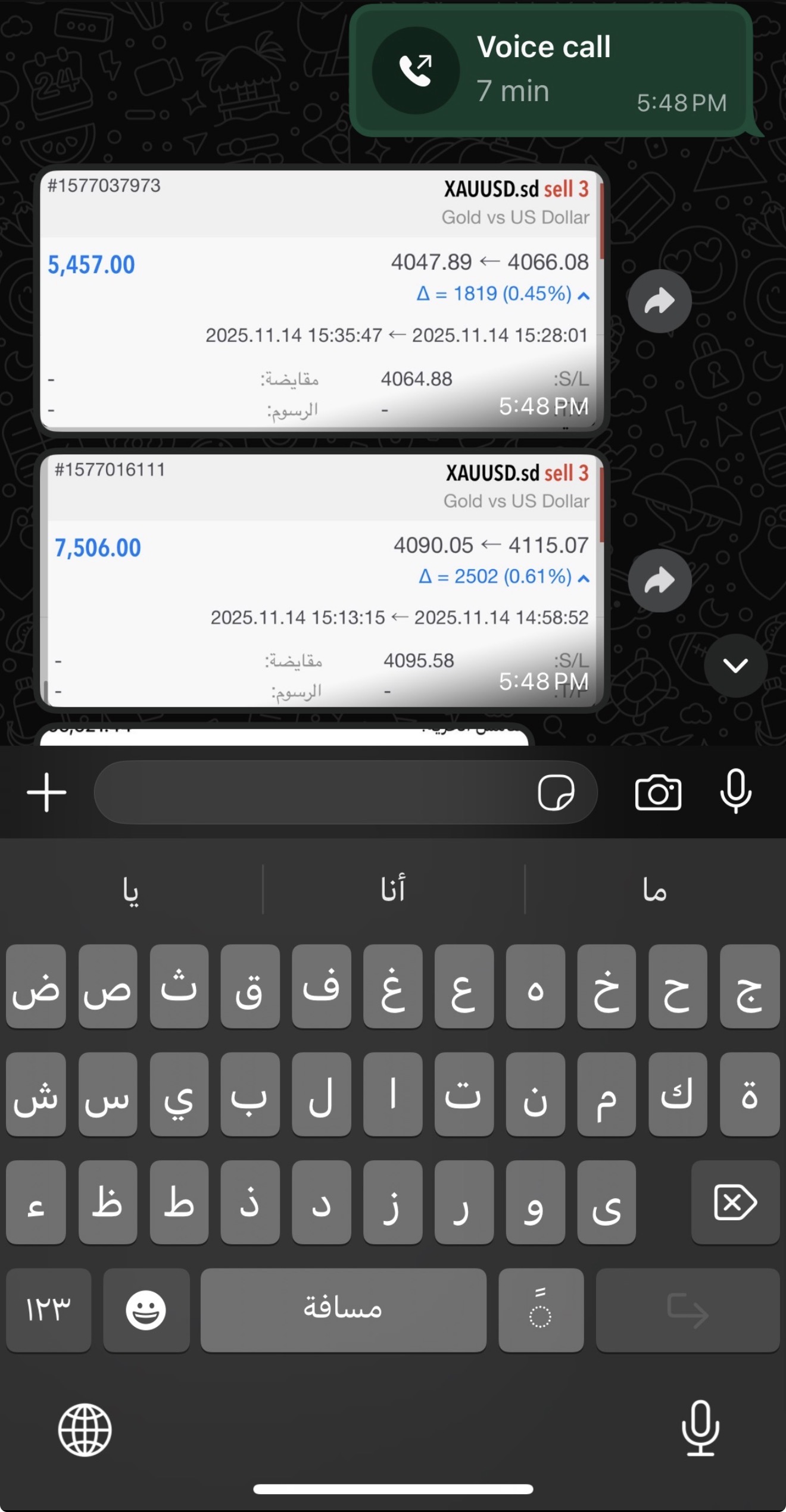Choose the keyboard suggestion يا
This screenshot has height=1512, width=786.
pos(131,889)
